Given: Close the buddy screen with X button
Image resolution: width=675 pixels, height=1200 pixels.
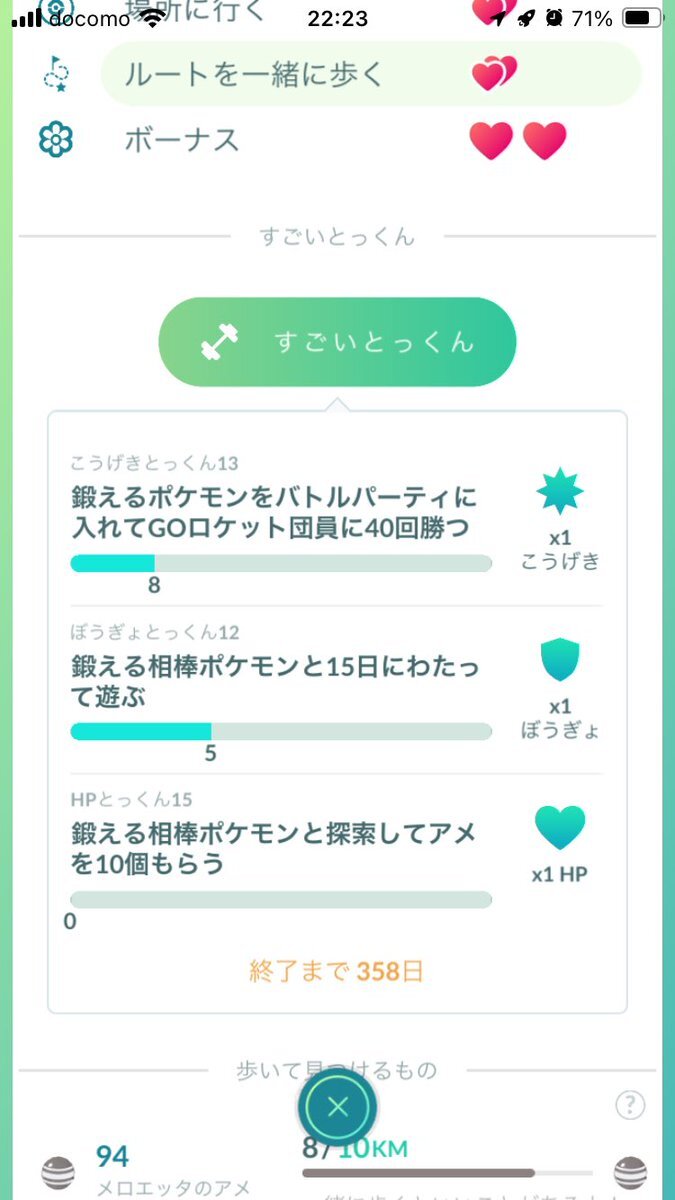Looking at the screenshot, I should (x=337, y=1107).
